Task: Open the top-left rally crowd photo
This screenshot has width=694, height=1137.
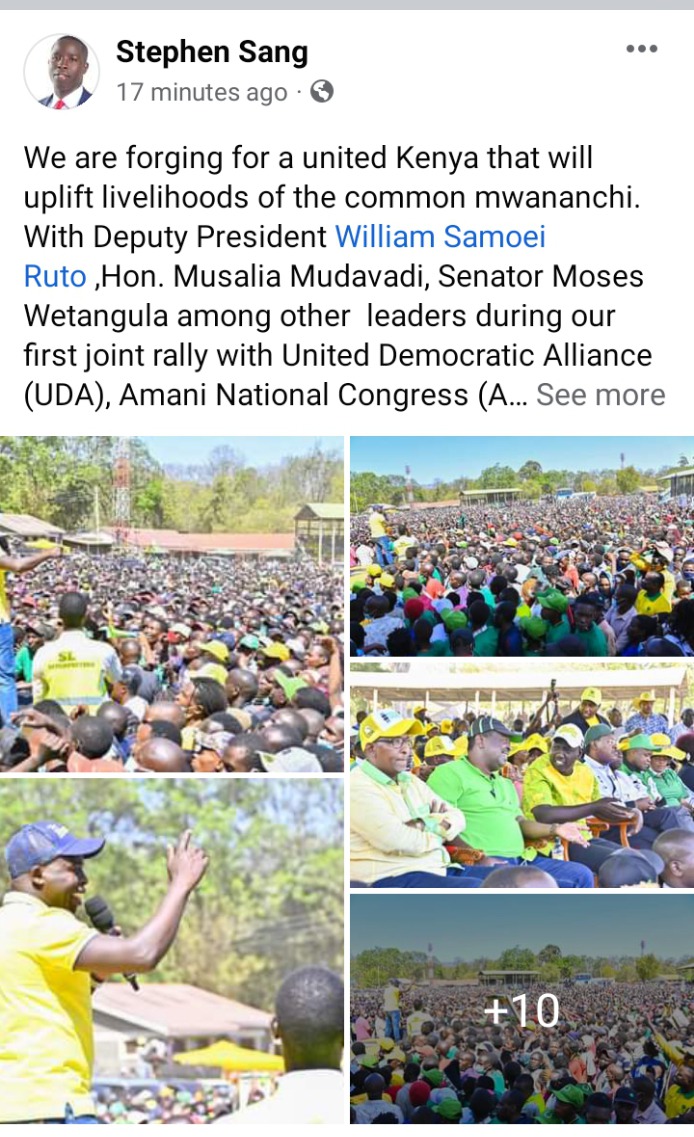Action: pos(172,603)
